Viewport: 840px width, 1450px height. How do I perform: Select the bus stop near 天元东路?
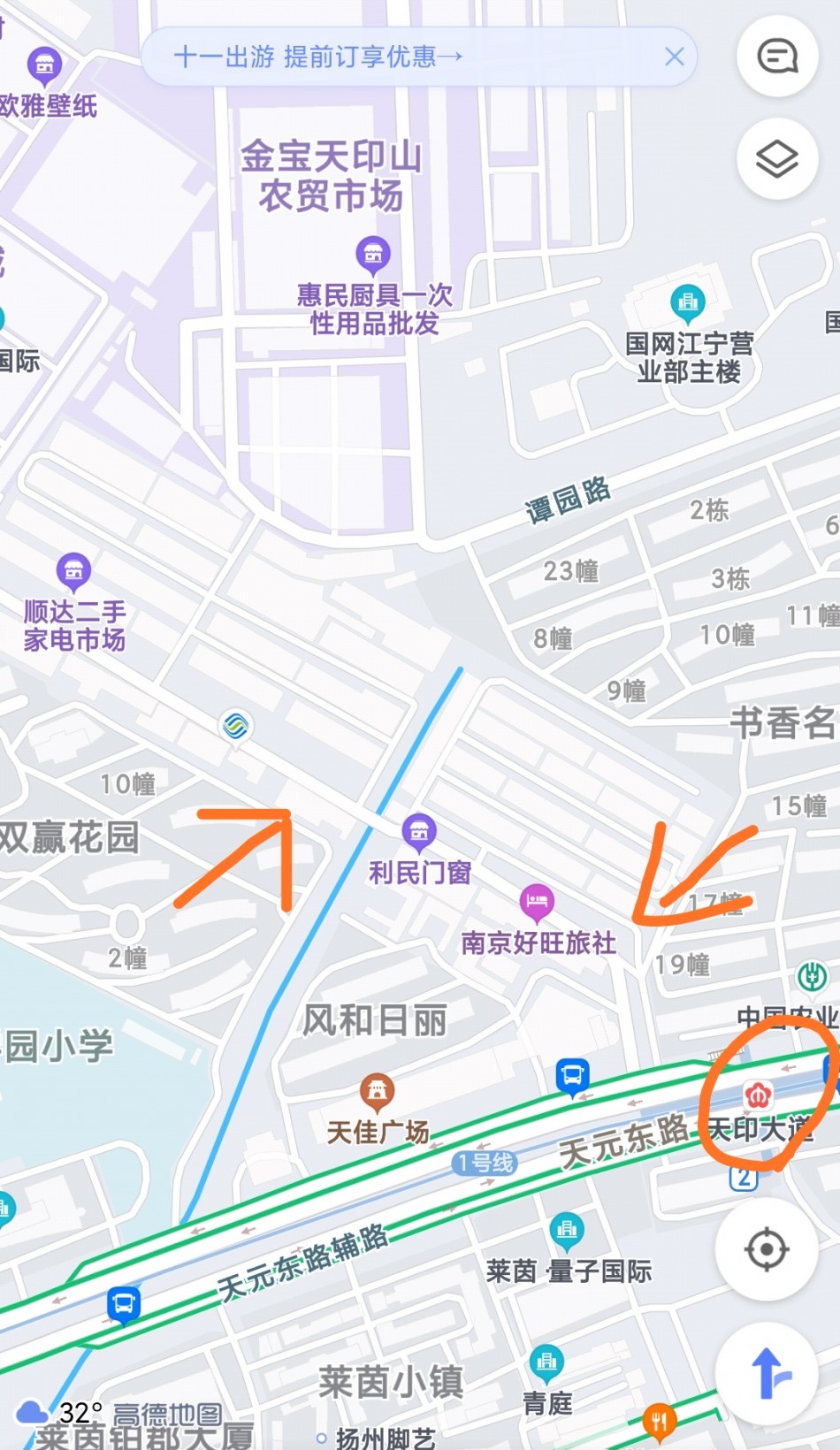tap(572, 1076)
